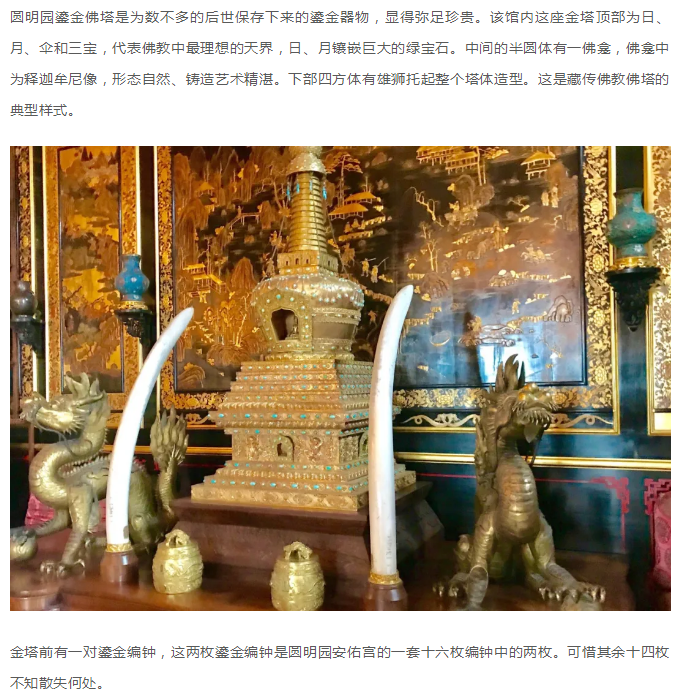
Task: Open the gilt pagoda photo in full view
Action: 340,378
